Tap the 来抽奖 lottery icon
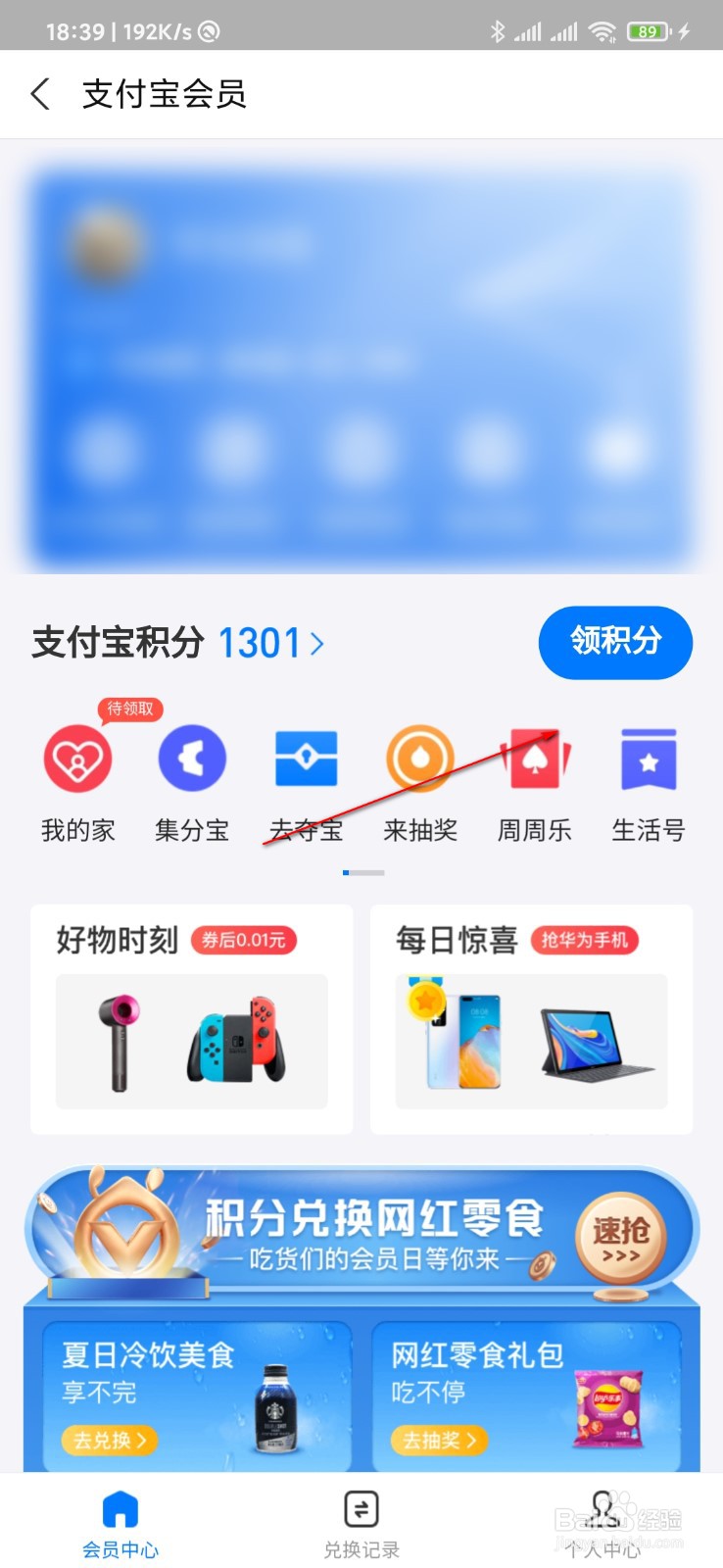This screenshot has height=1568, width=723. [x=420, y=759]
